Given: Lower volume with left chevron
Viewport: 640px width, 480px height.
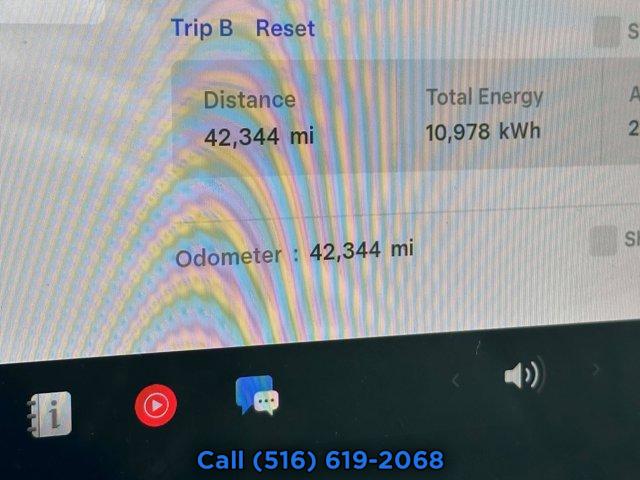Looking at the screenshot, I should pyautogui.click(x=456, y=380).
